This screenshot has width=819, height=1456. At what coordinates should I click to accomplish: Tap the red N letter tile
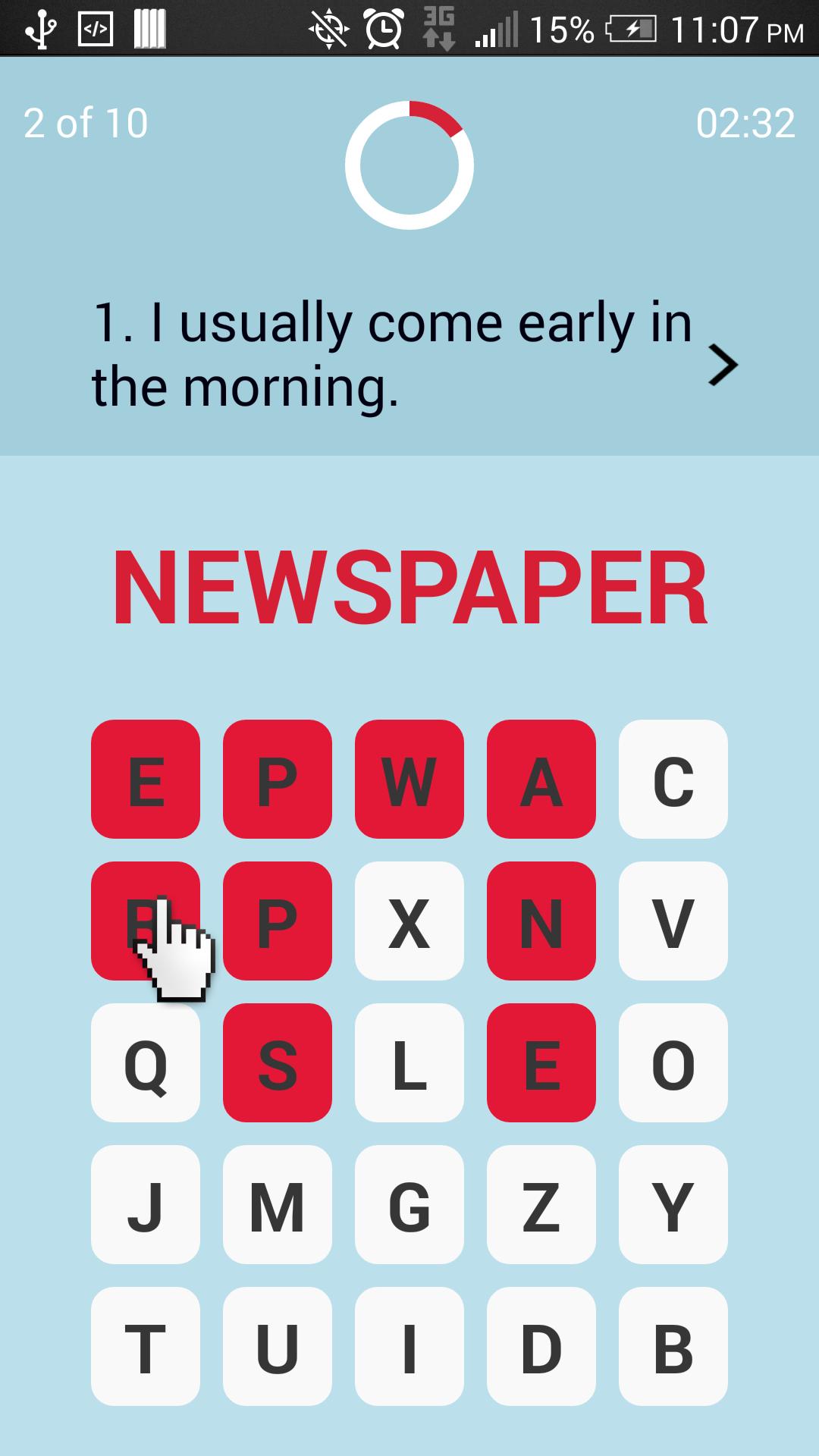[541, 921]
